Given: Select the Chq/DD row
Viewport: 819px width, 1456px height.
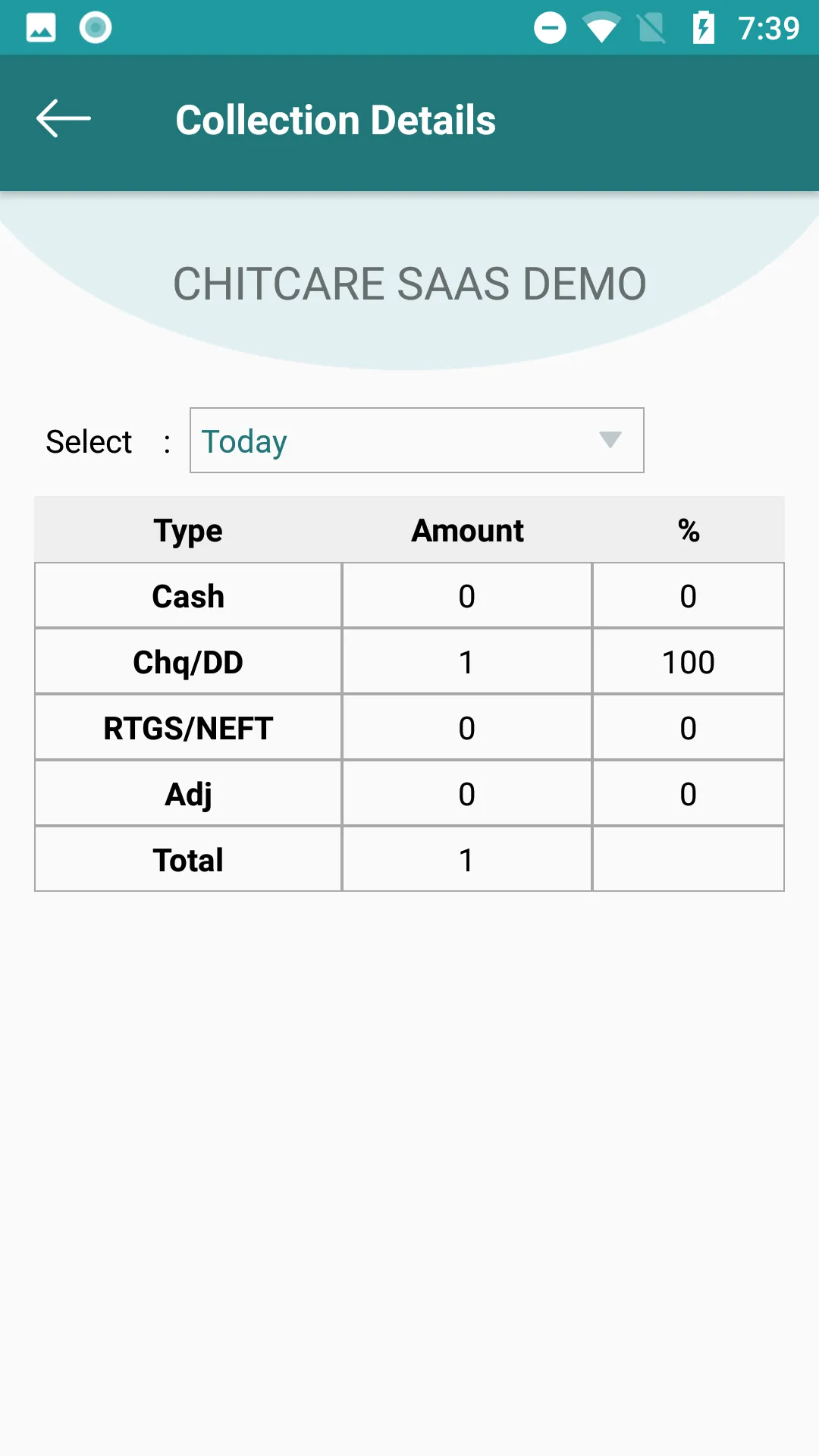Looking at the screenshot, I should tap(187, 661).
